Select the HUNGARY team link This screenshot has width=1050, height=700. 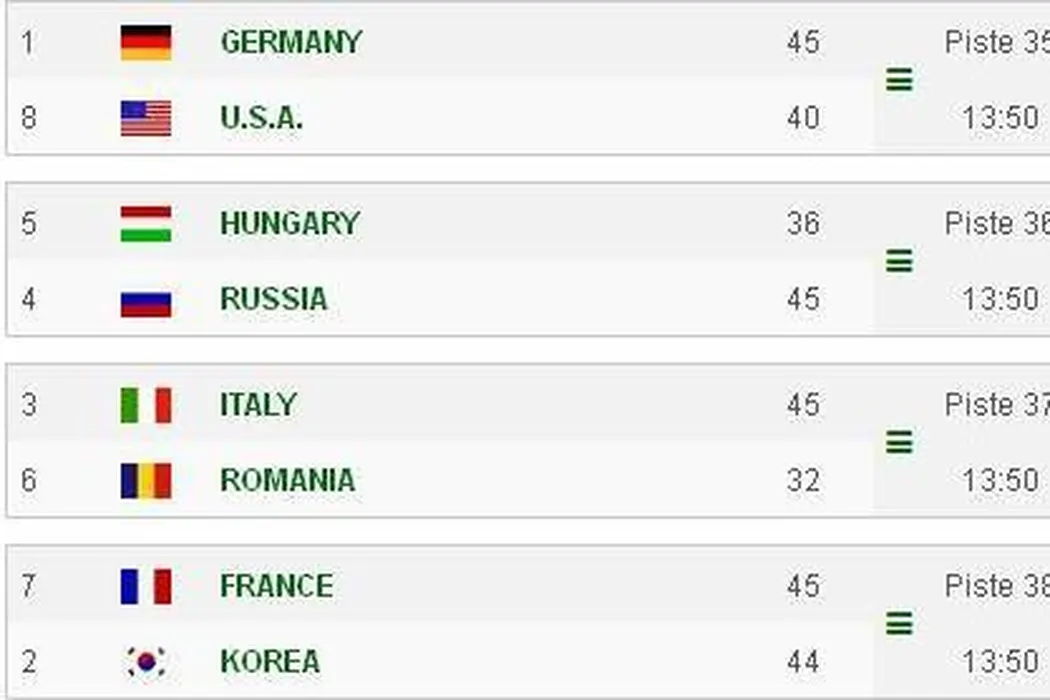(289, 223)
